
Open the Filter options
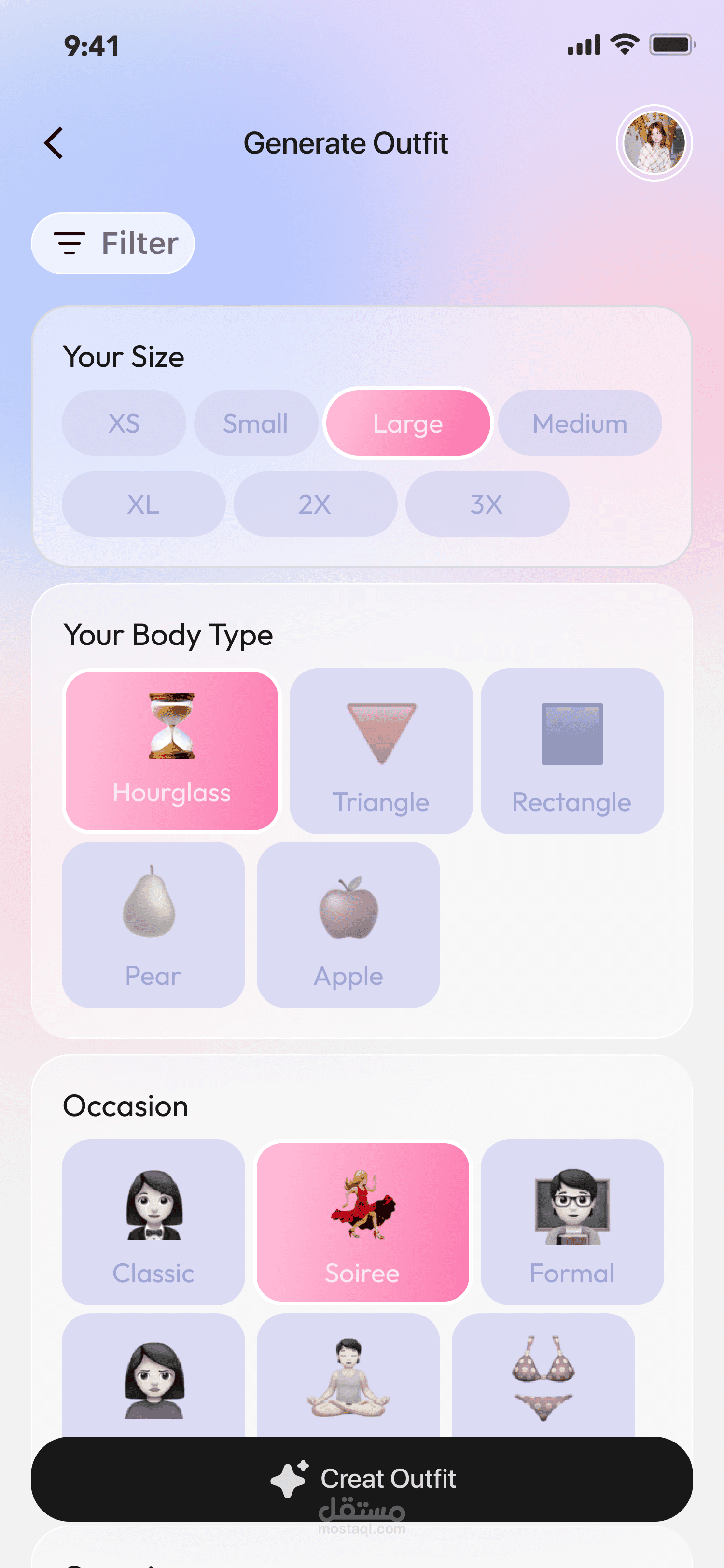(113, 243)
